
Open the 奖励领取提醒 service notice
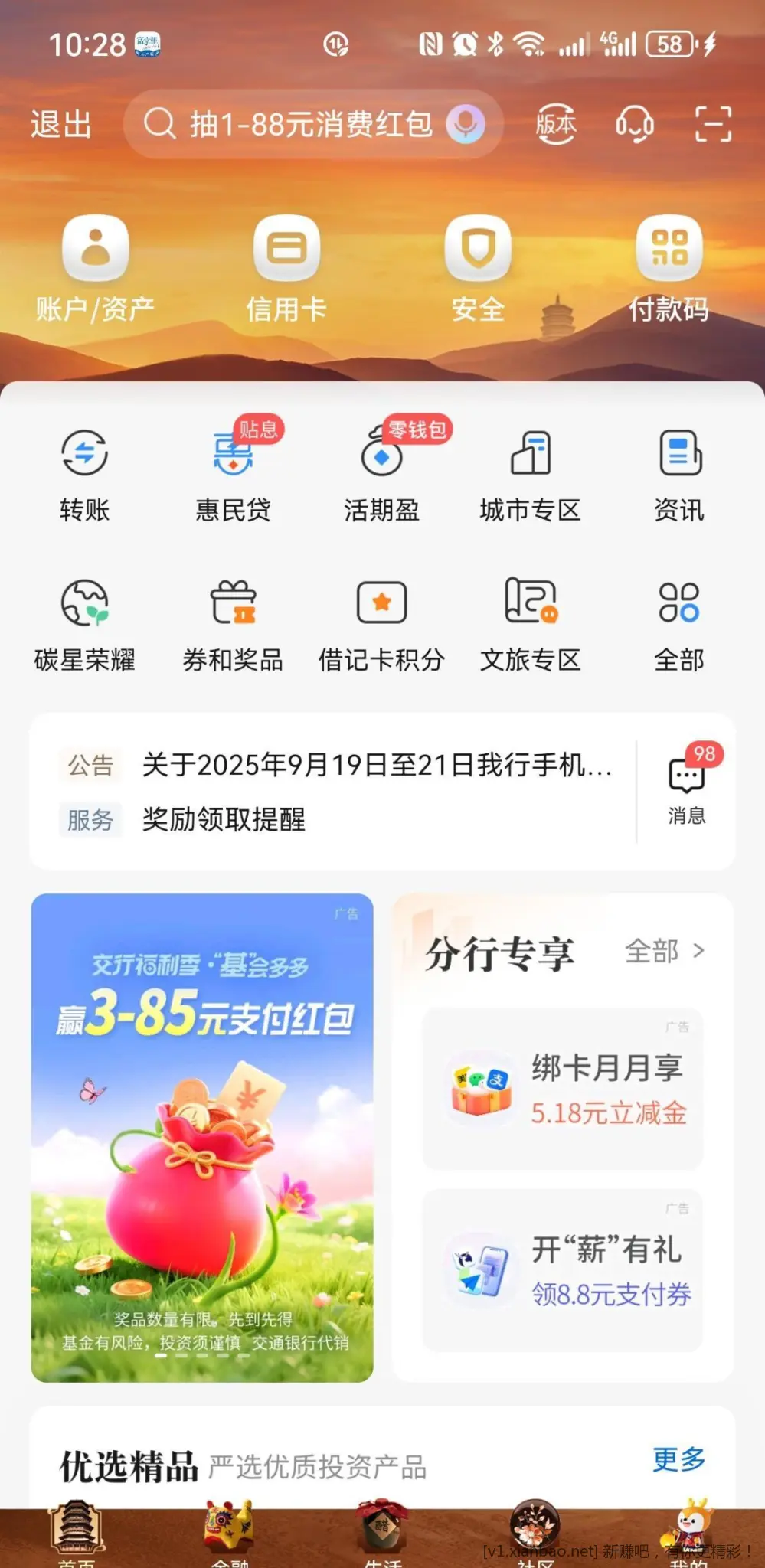coord(224,820)
